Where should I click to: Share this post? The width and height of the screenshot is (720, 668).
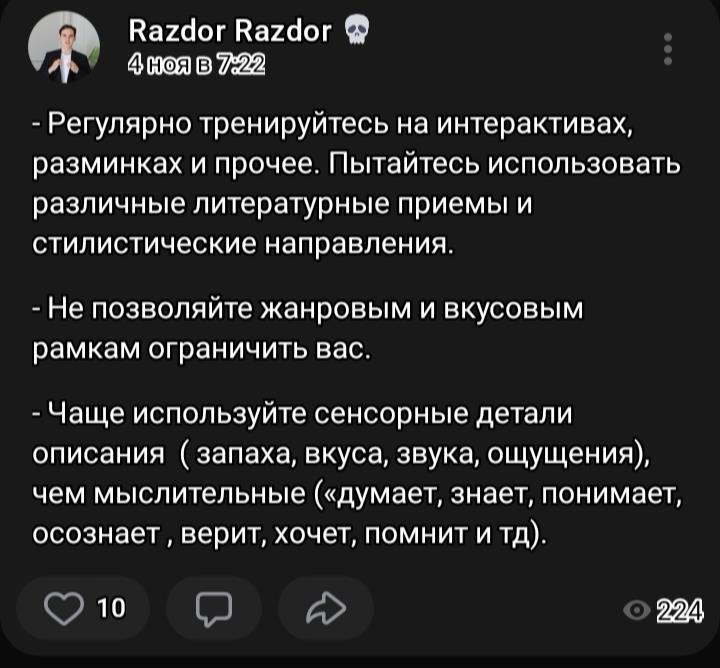(326, 608)
